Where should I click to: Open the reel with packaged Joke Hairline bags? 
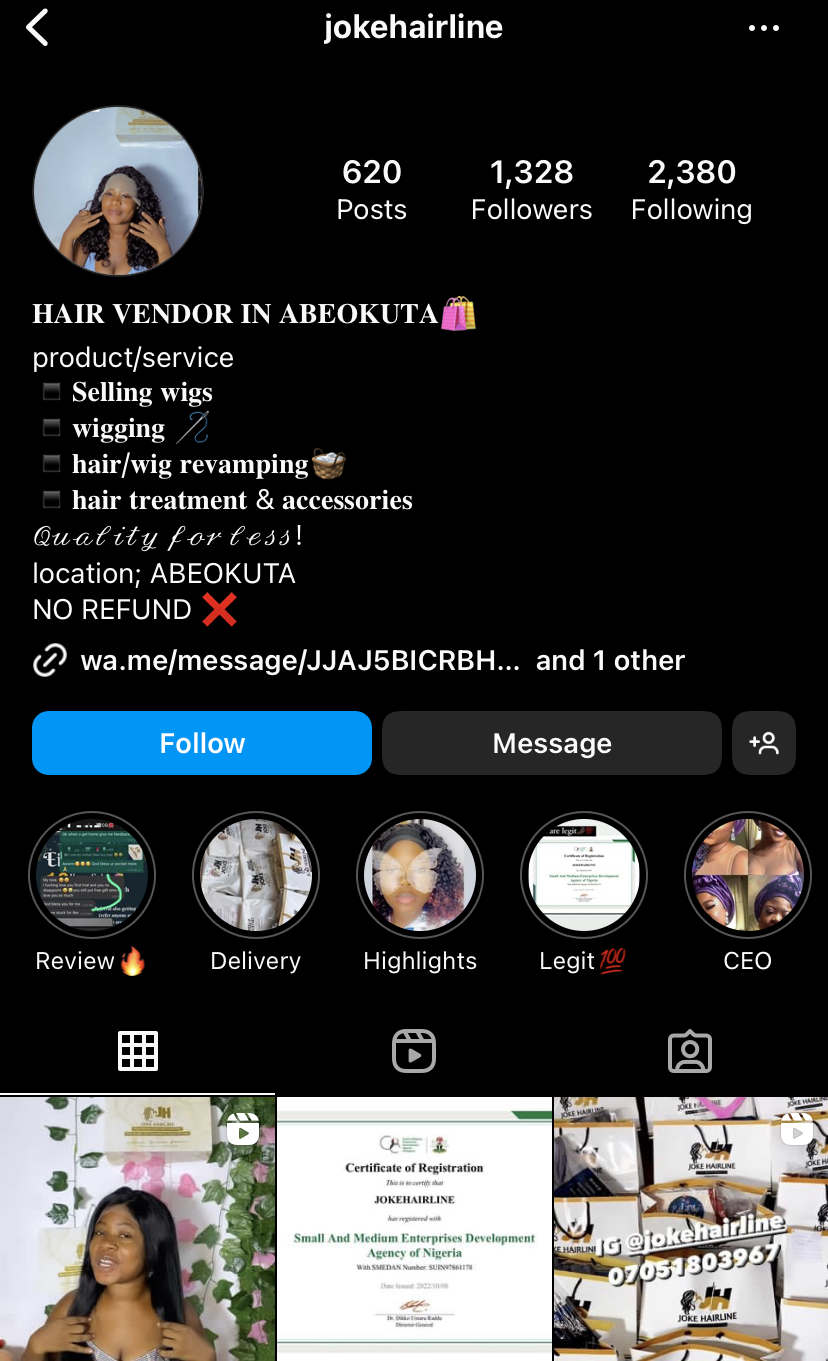coord(691,1230)
